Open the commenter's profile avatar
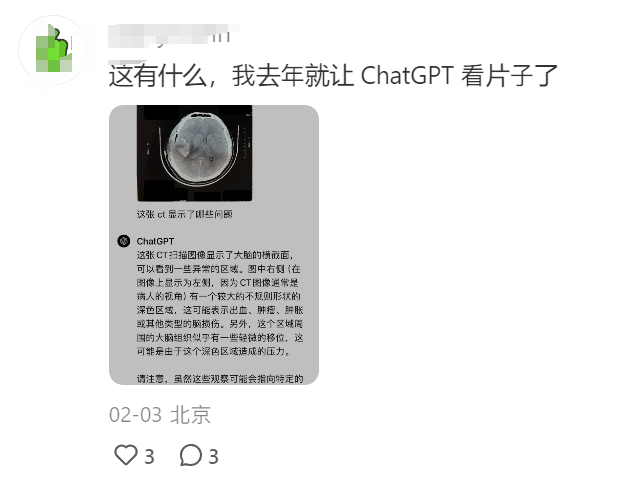Screen dimensions: 626x486 click(53, 49)
